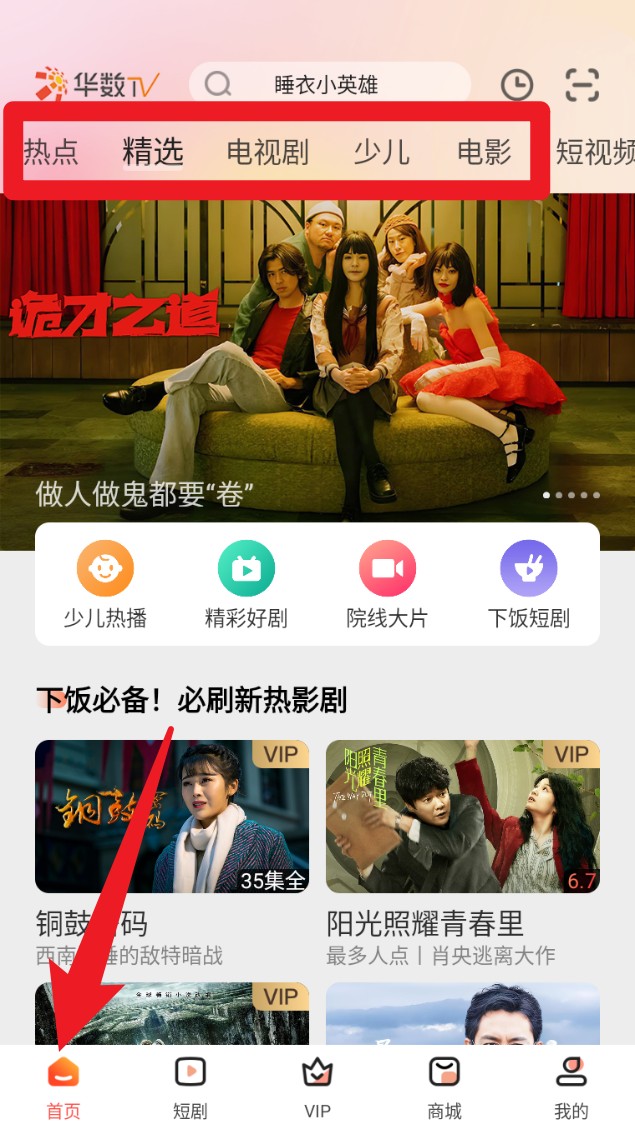Viewport: 635px width, 1129px height.
Task: Open 下饭短剧 shortcut
Action: click(528, 585)
